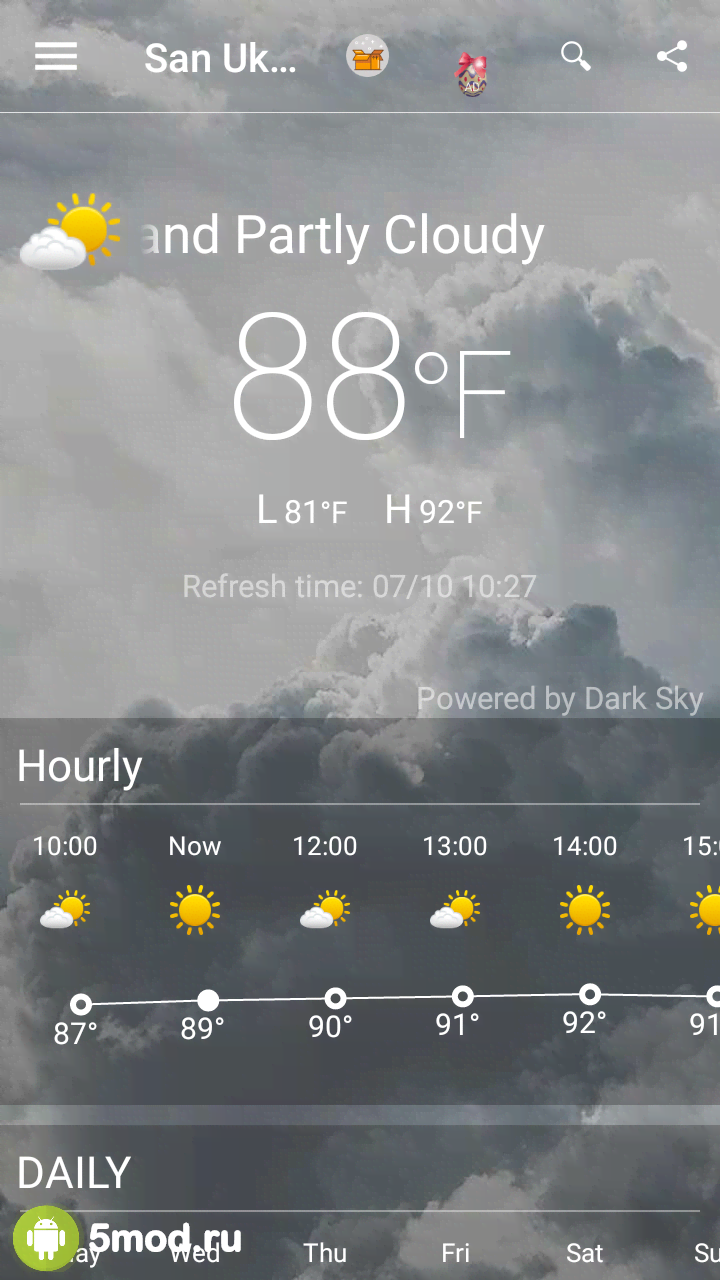Search for a city
The width and height of the screenshot is (720, 1280).
click(576, 57)
